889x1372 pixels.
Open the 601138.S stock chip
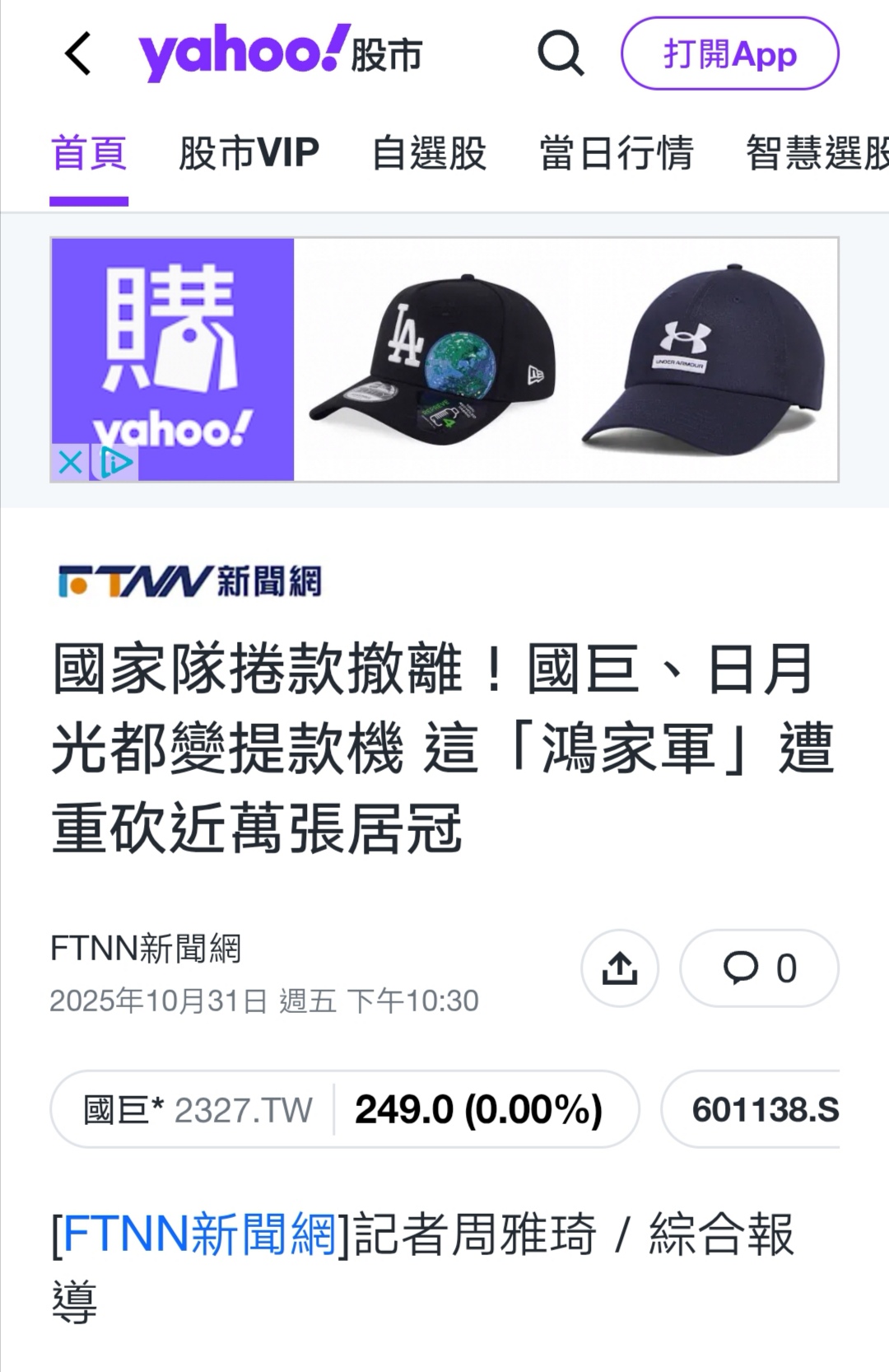[x=764, y=1109]
